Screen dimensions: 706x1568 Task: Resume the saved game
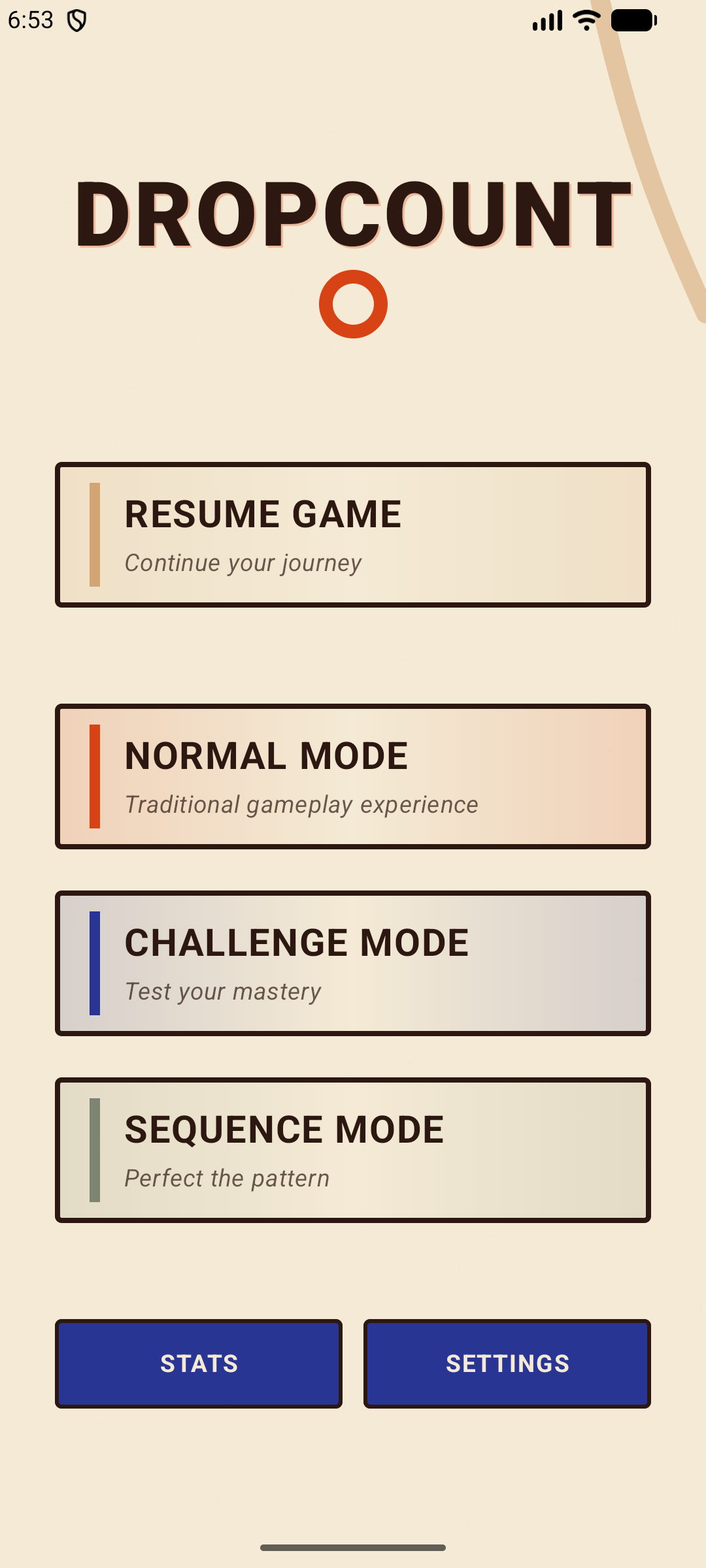tap(353, 535)
